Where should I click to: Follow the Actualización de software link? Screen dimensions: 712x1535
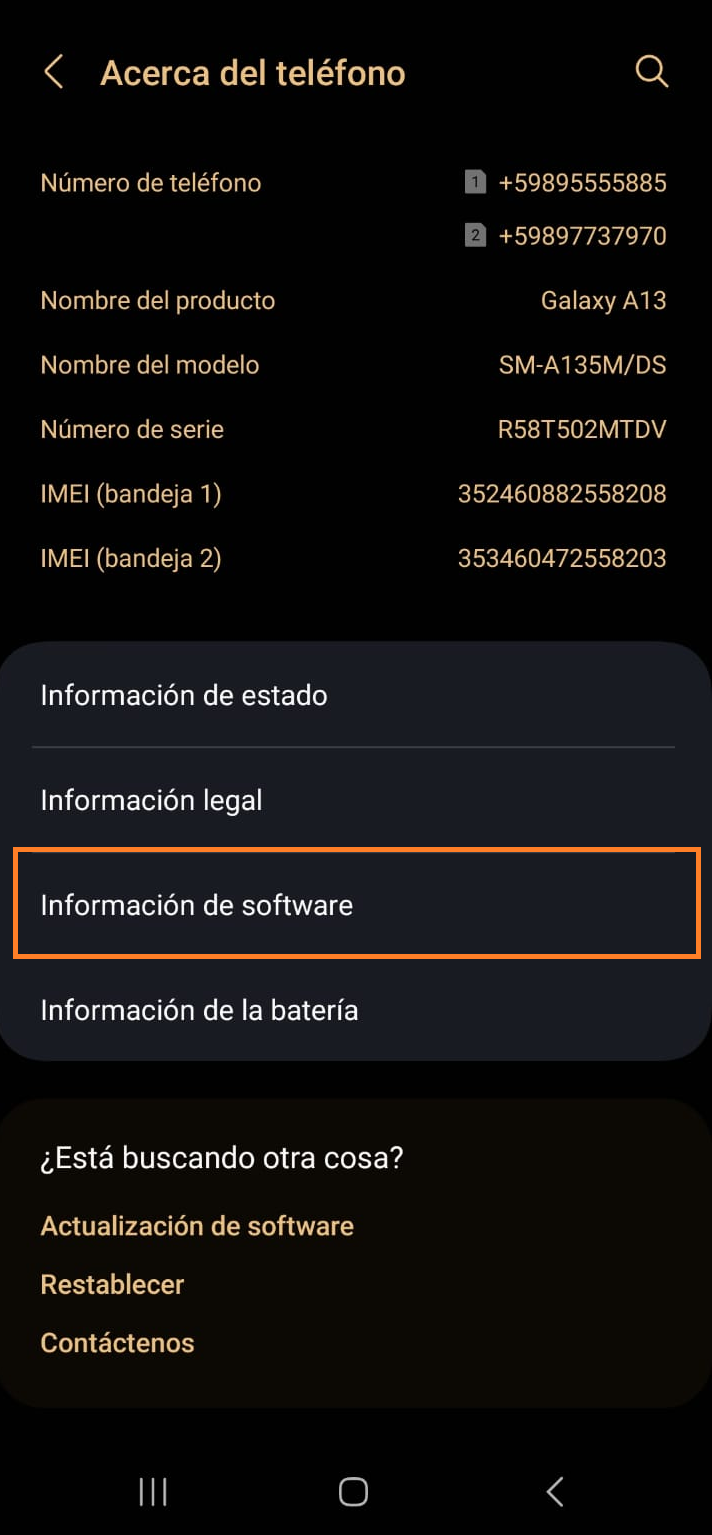coord(197,1226)
